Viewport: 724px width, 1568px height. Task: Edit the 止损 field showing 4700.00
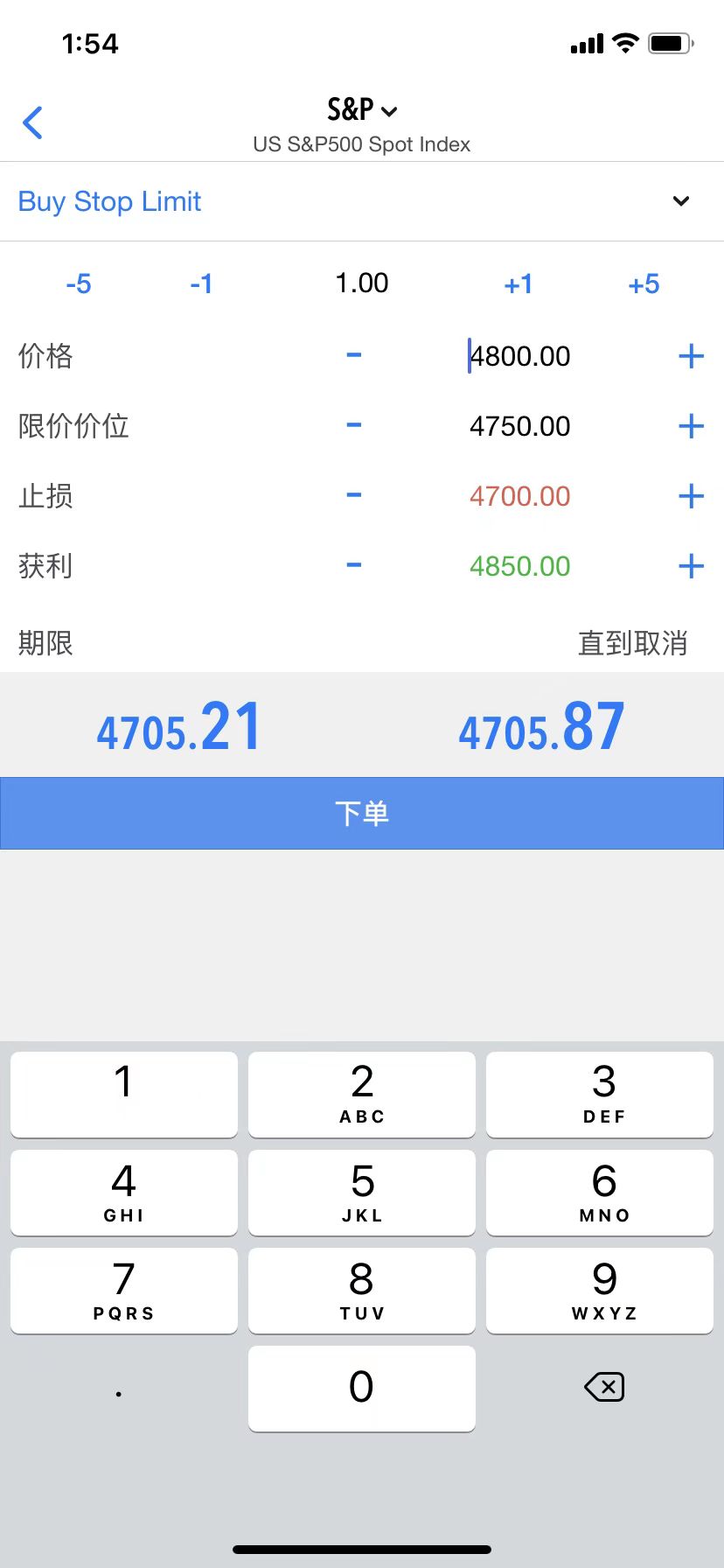coord(519,496)
